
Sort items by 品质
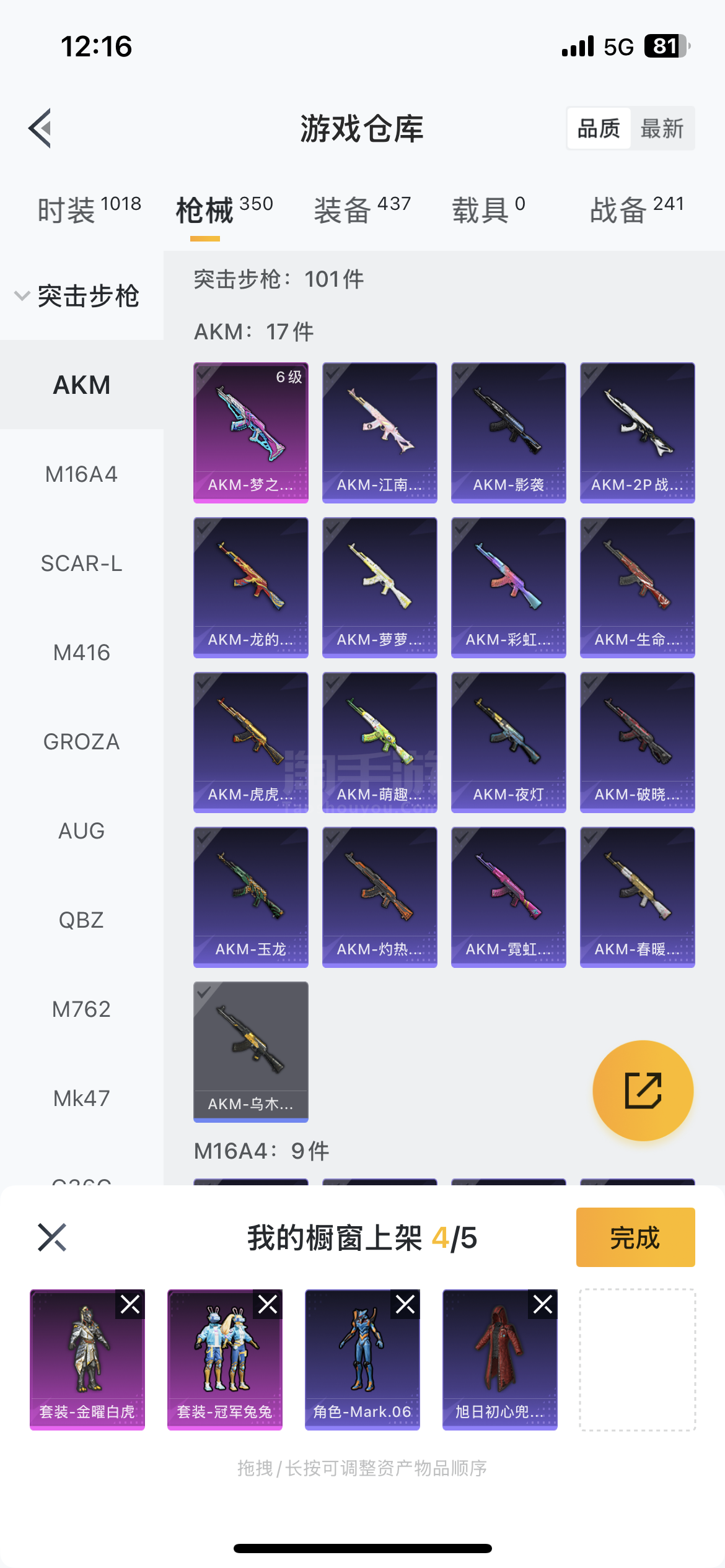[599, 129]
